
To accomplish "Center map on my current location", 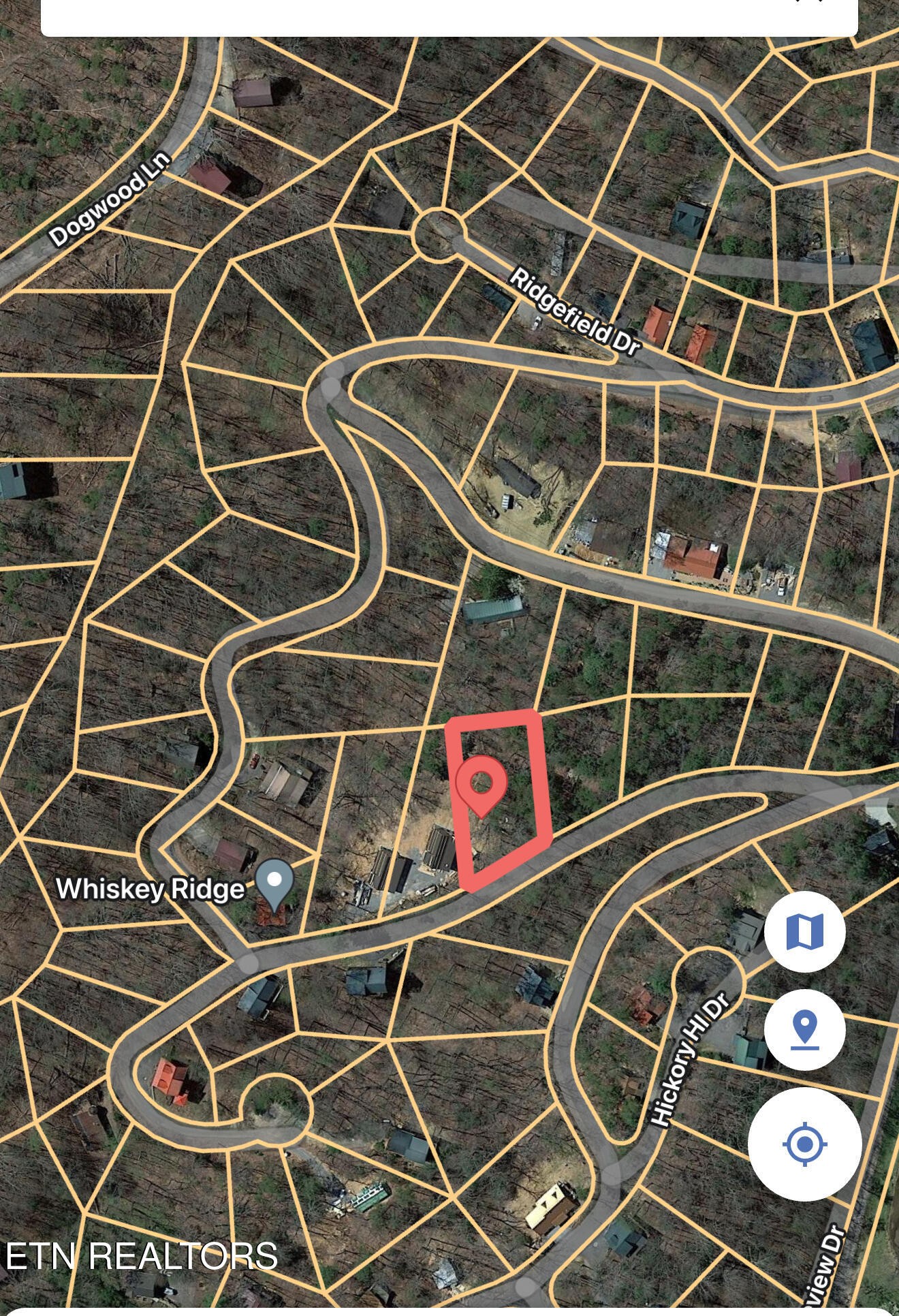I will tap(804, 1144).
